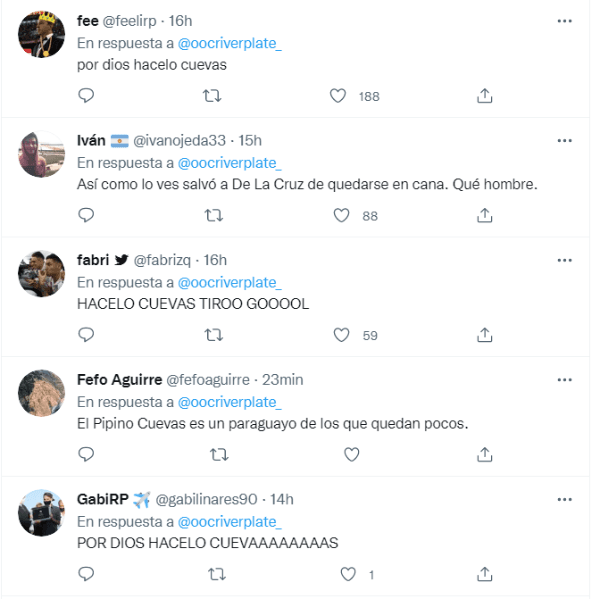Reply to fabri's tweet

tap(86, 335)
